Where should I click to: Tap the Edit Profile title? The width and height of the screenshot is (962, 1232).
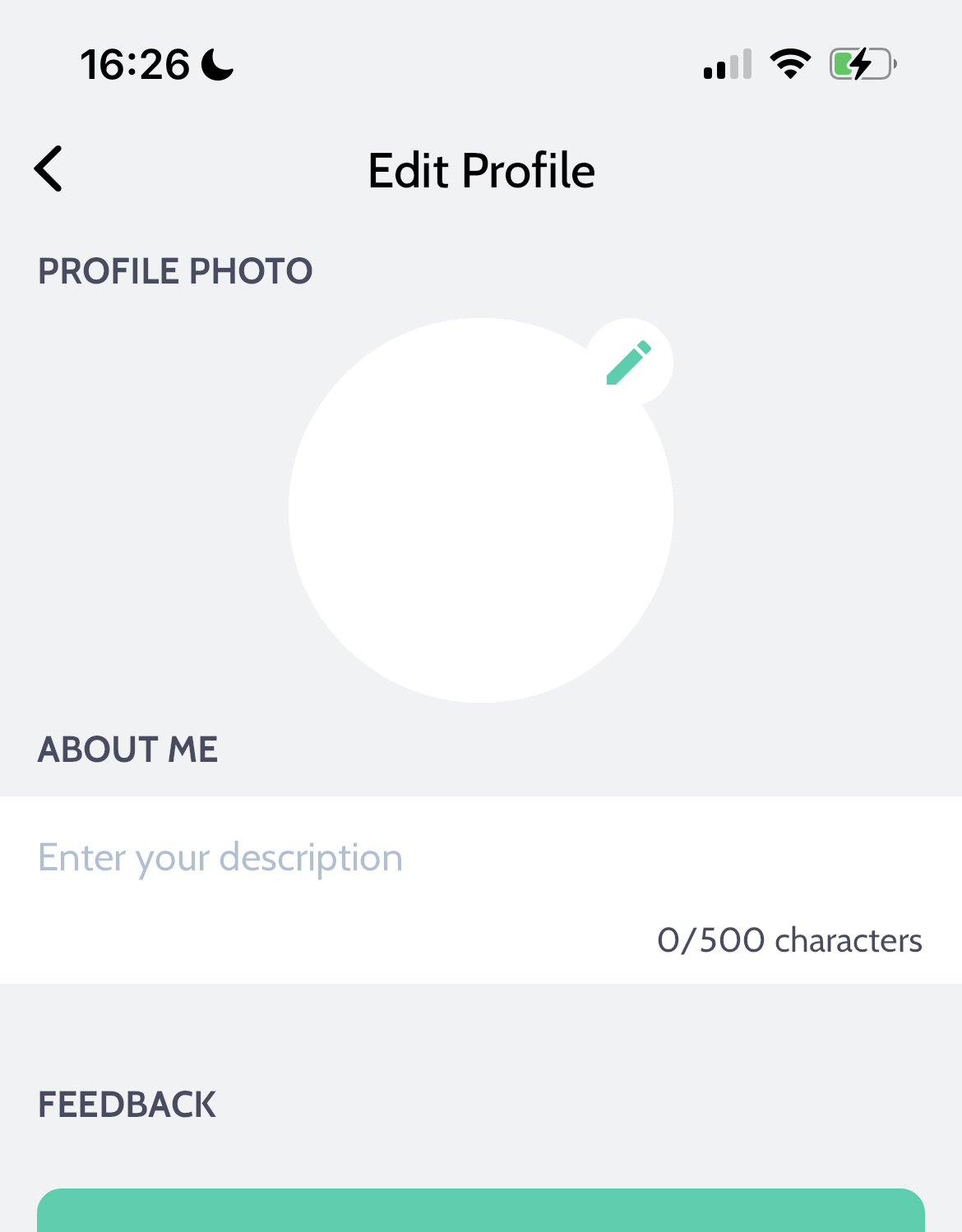[481, 170]
